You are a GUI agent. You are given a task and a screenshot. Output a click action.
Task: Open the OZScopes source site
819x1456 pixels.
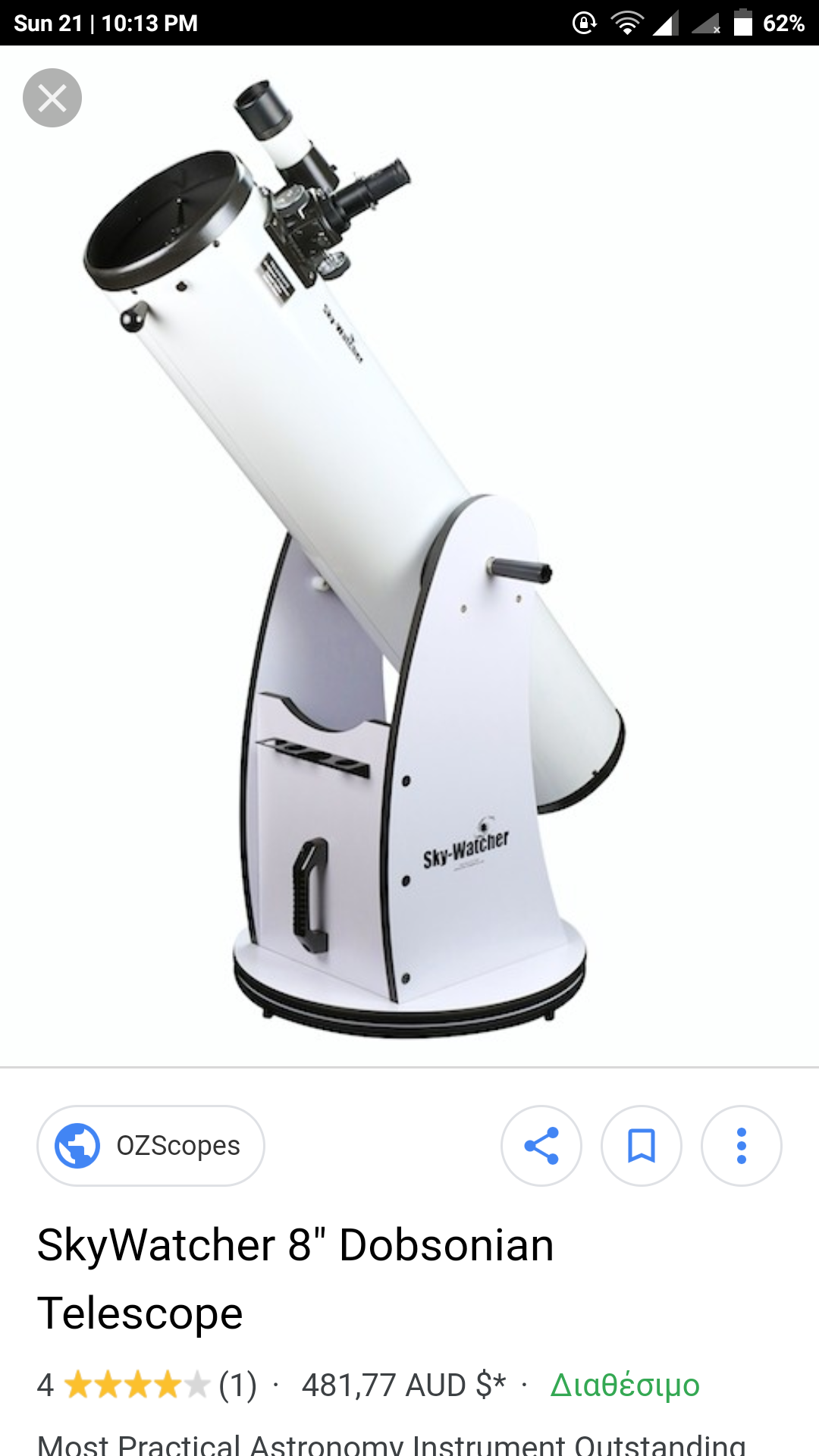pos(151,1146)
